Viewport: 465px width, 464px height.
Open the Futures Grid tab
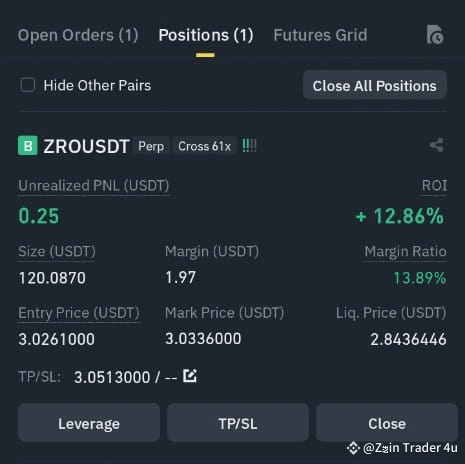point(320,35)
